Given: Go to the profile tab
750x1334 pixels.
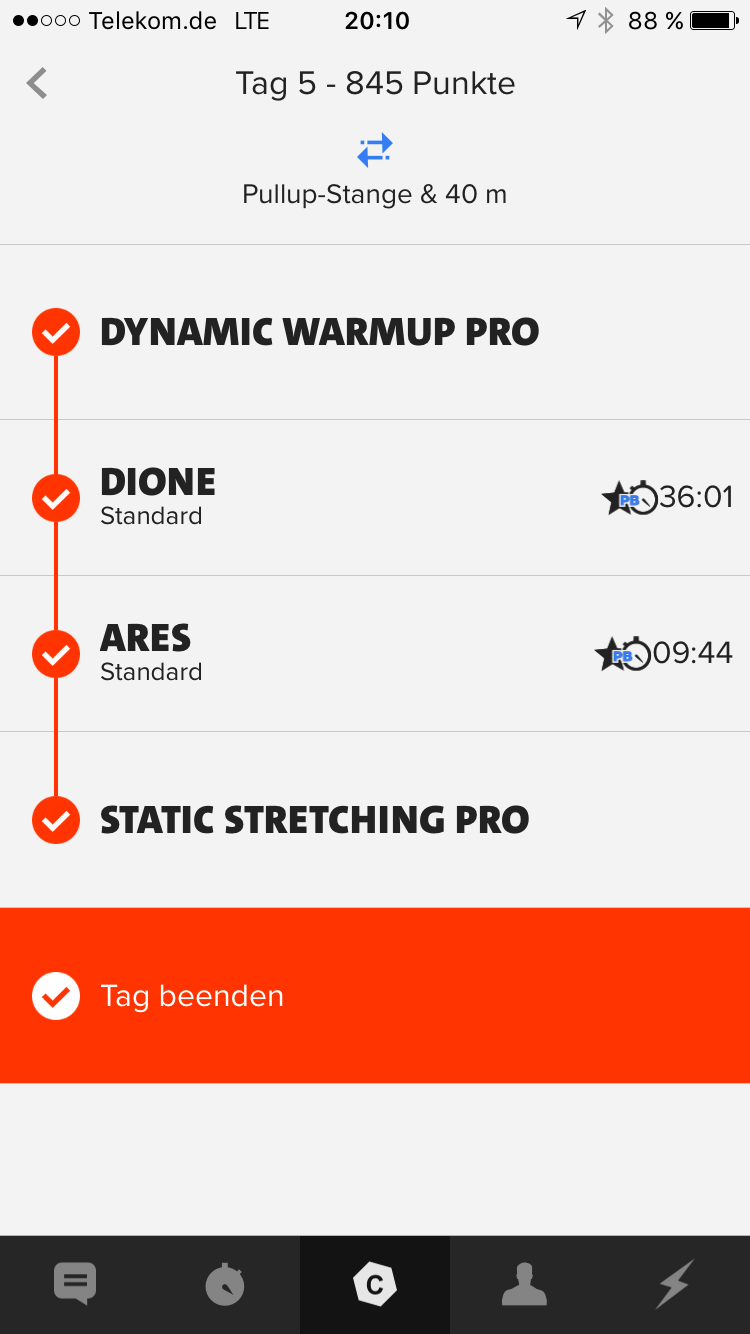Looking at the screenshot, I should [525, 1284].
